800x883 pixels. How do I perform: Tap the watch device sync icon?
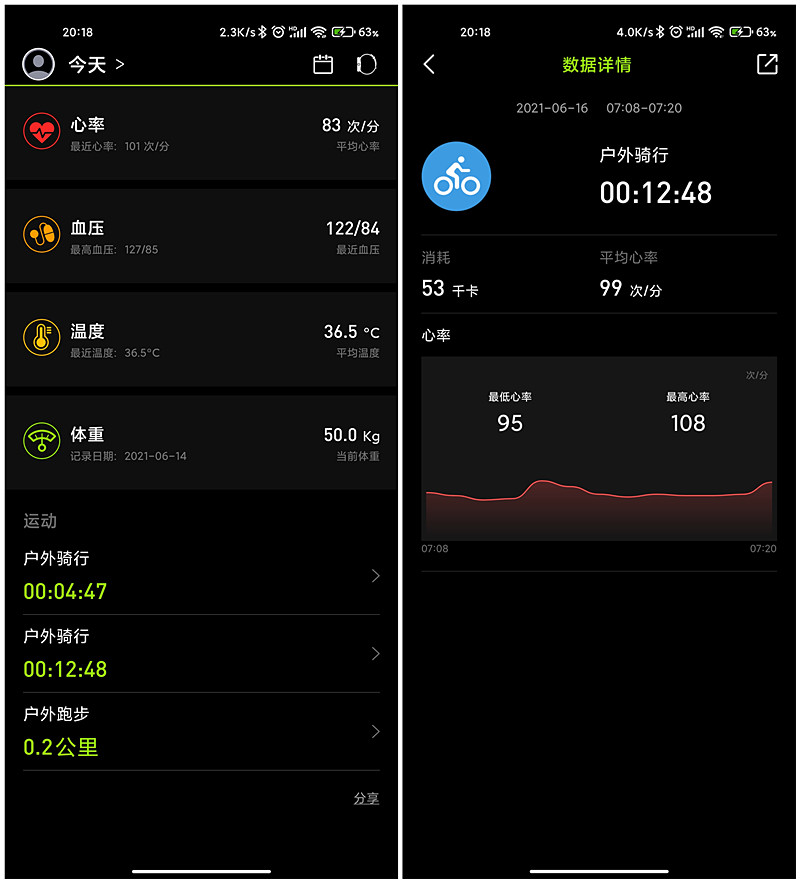366,65
